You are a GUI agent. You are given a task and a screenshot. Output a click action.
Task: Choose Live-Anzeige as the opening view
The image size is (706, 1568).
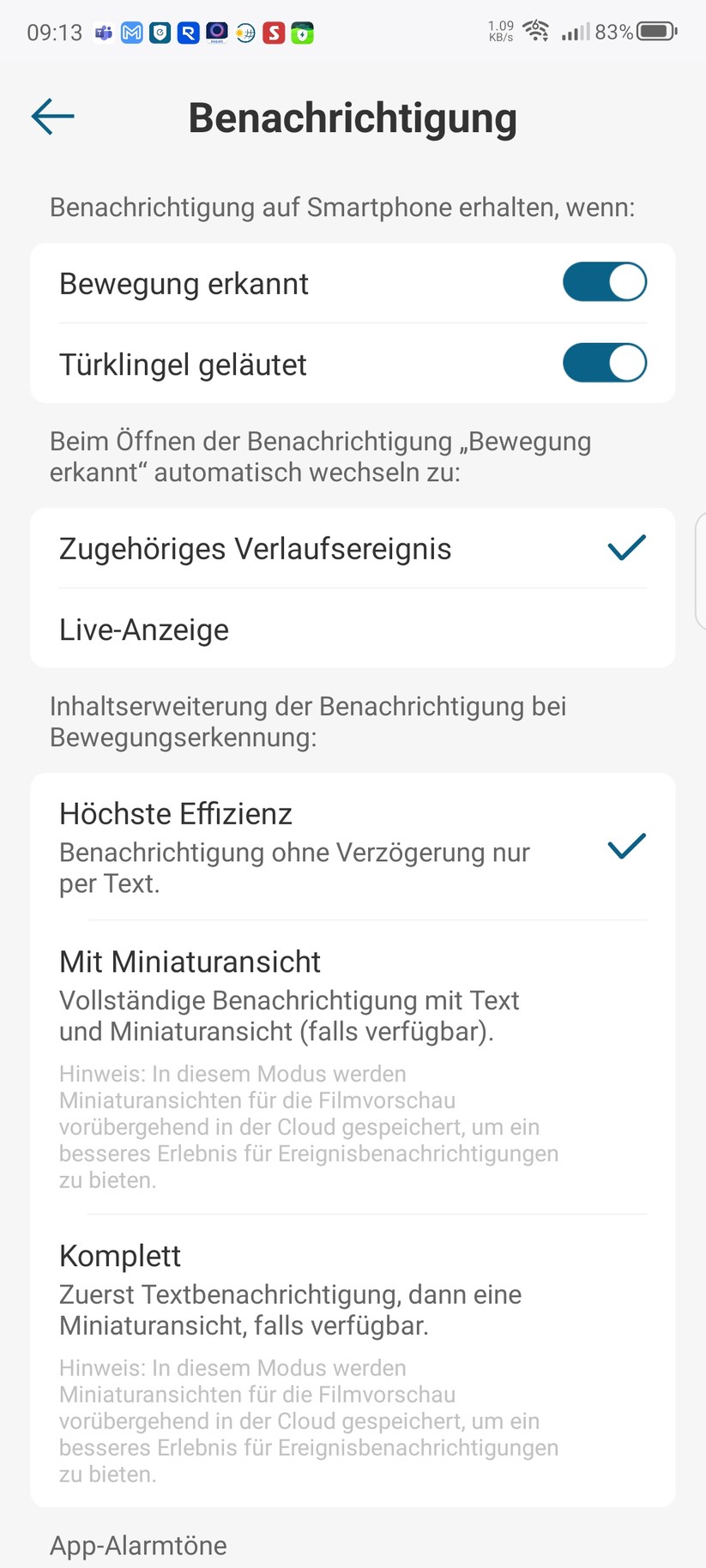(352, 630)
